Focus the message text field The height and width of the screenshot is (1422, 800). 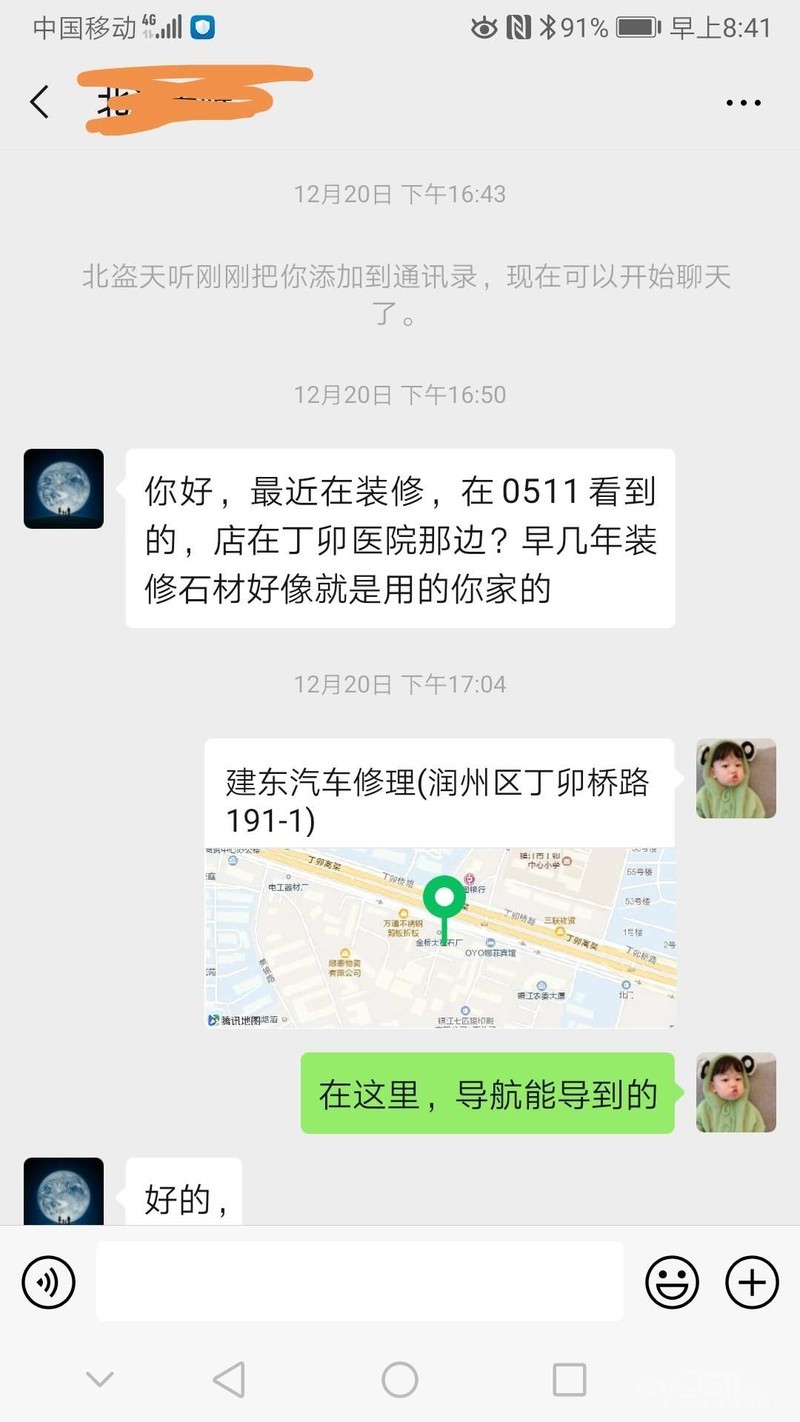[x=359, y=1281]
